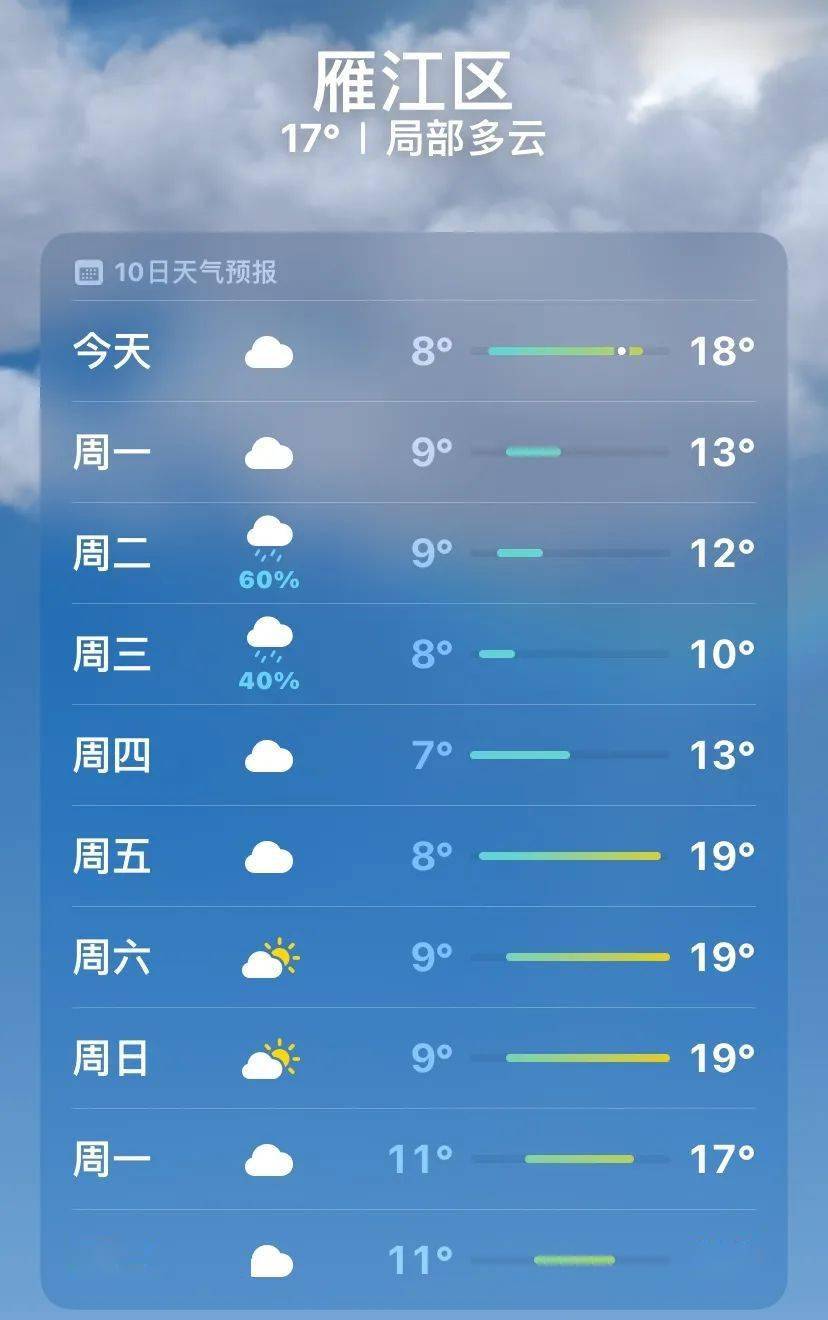
Task: Select the cloud icon on the bottom row
Action: (x=270, y=1260)
